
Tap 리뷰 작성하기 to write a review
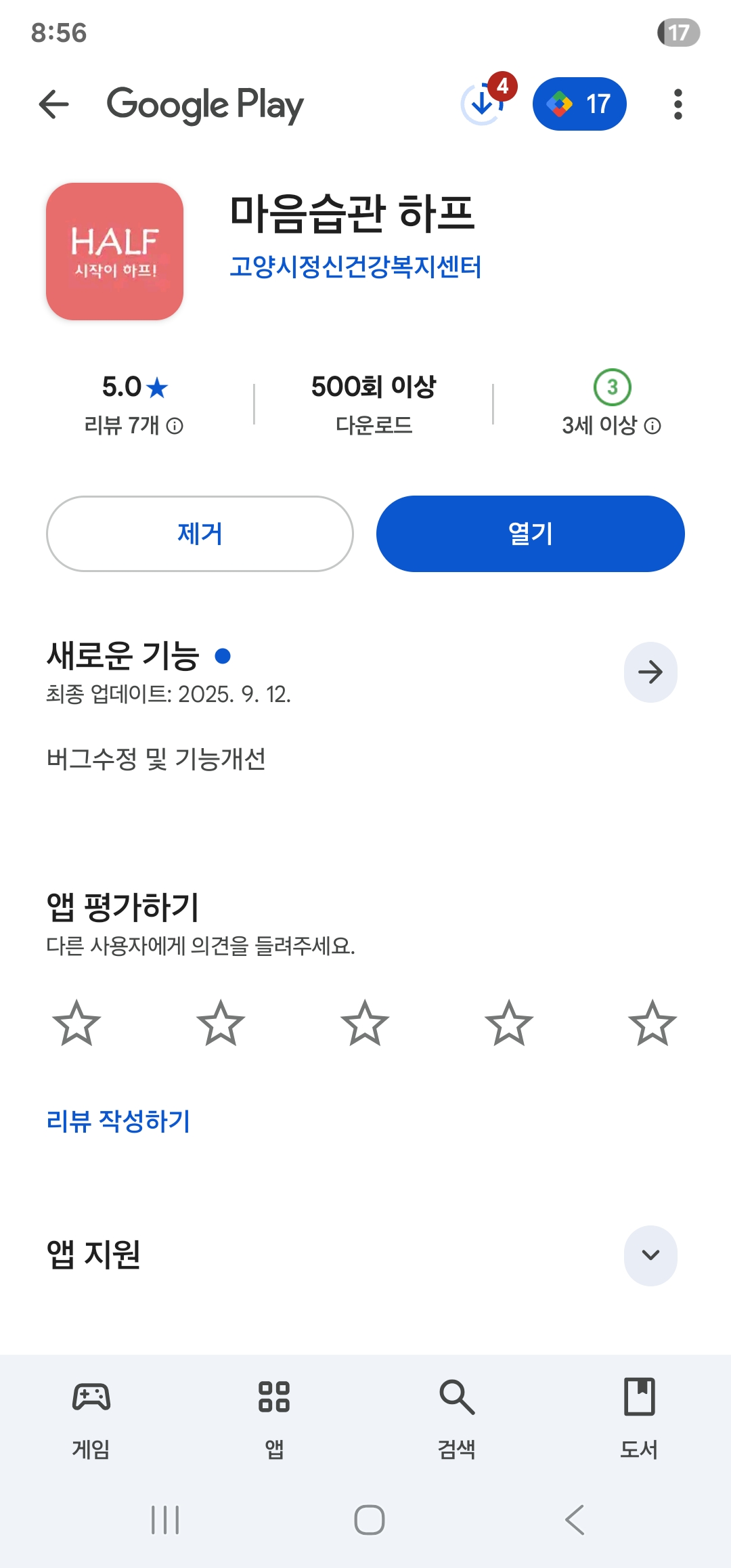pyautogui.click(x=118, y=1121)
